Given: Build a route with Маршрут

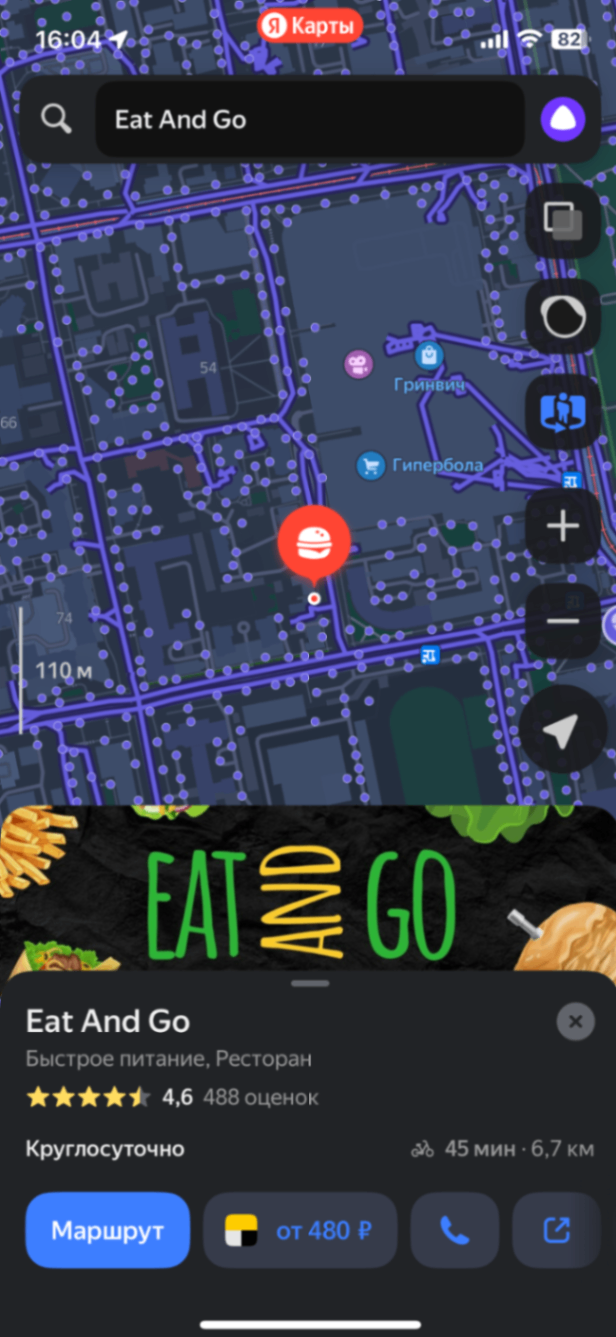Looking at the screenshot, I should [107, 1230].
